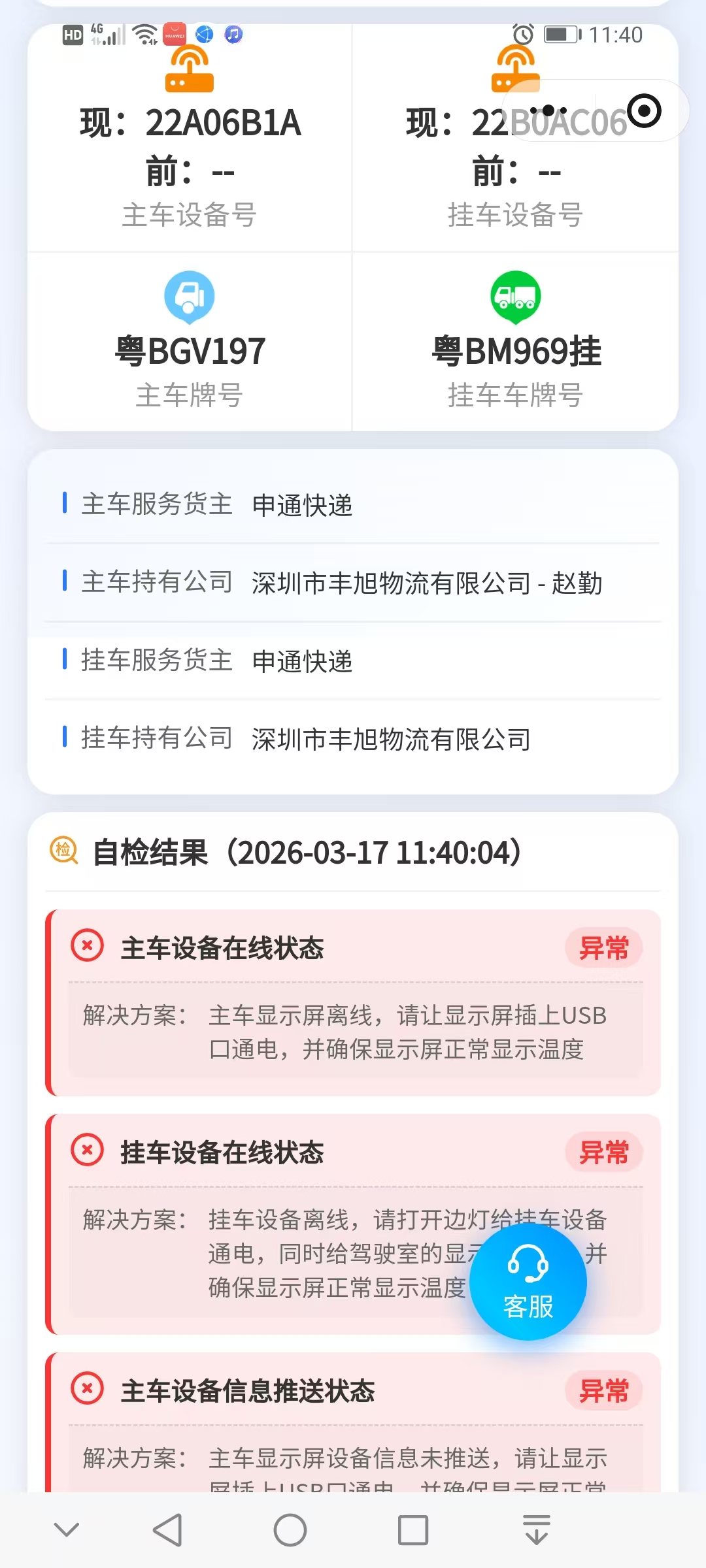The height and width of the screenshot is (1568, 706).
Task: Pull down the notification panel with the arrow icon
Action: [536, 1530]
